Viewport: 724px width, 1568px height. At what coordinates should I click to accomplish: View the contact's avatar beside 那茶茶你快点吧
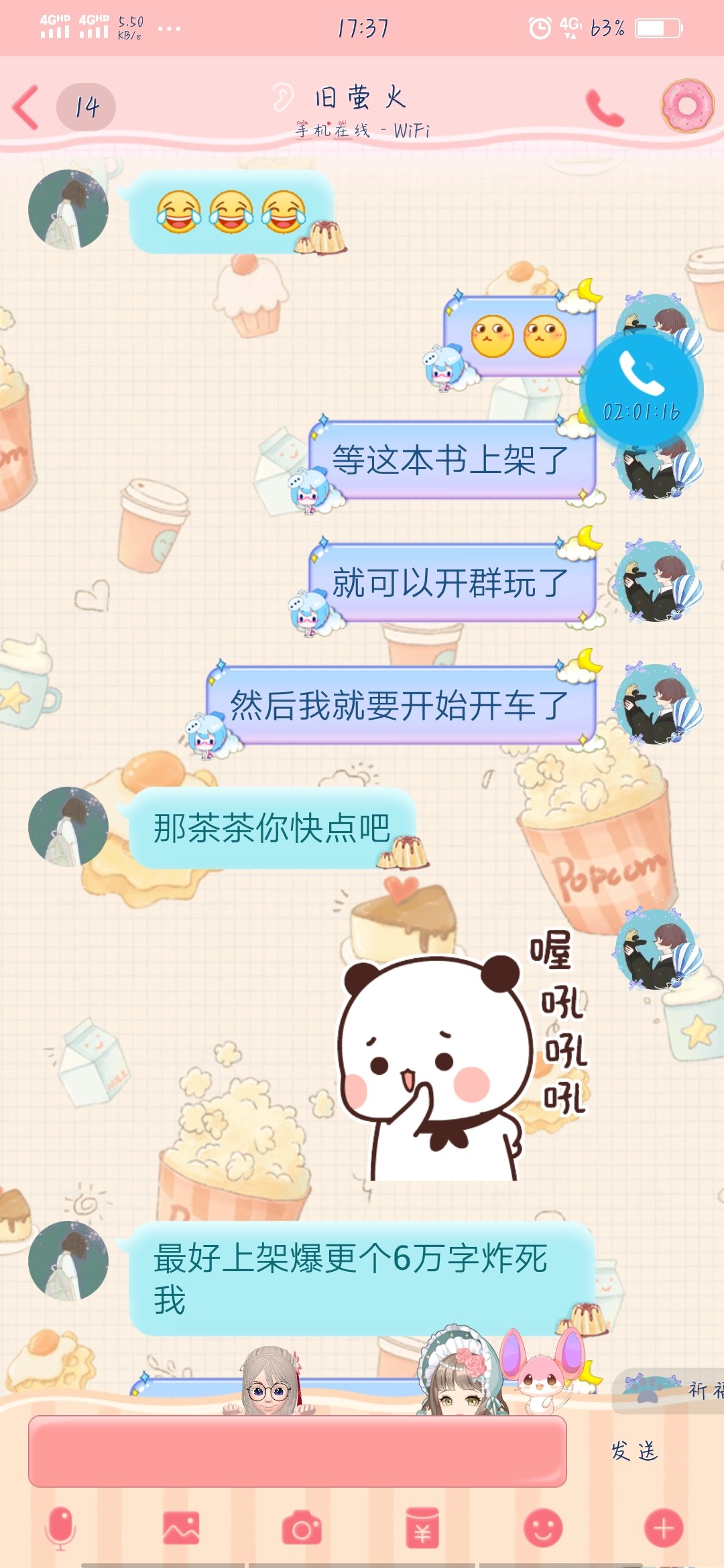(68, 827)
